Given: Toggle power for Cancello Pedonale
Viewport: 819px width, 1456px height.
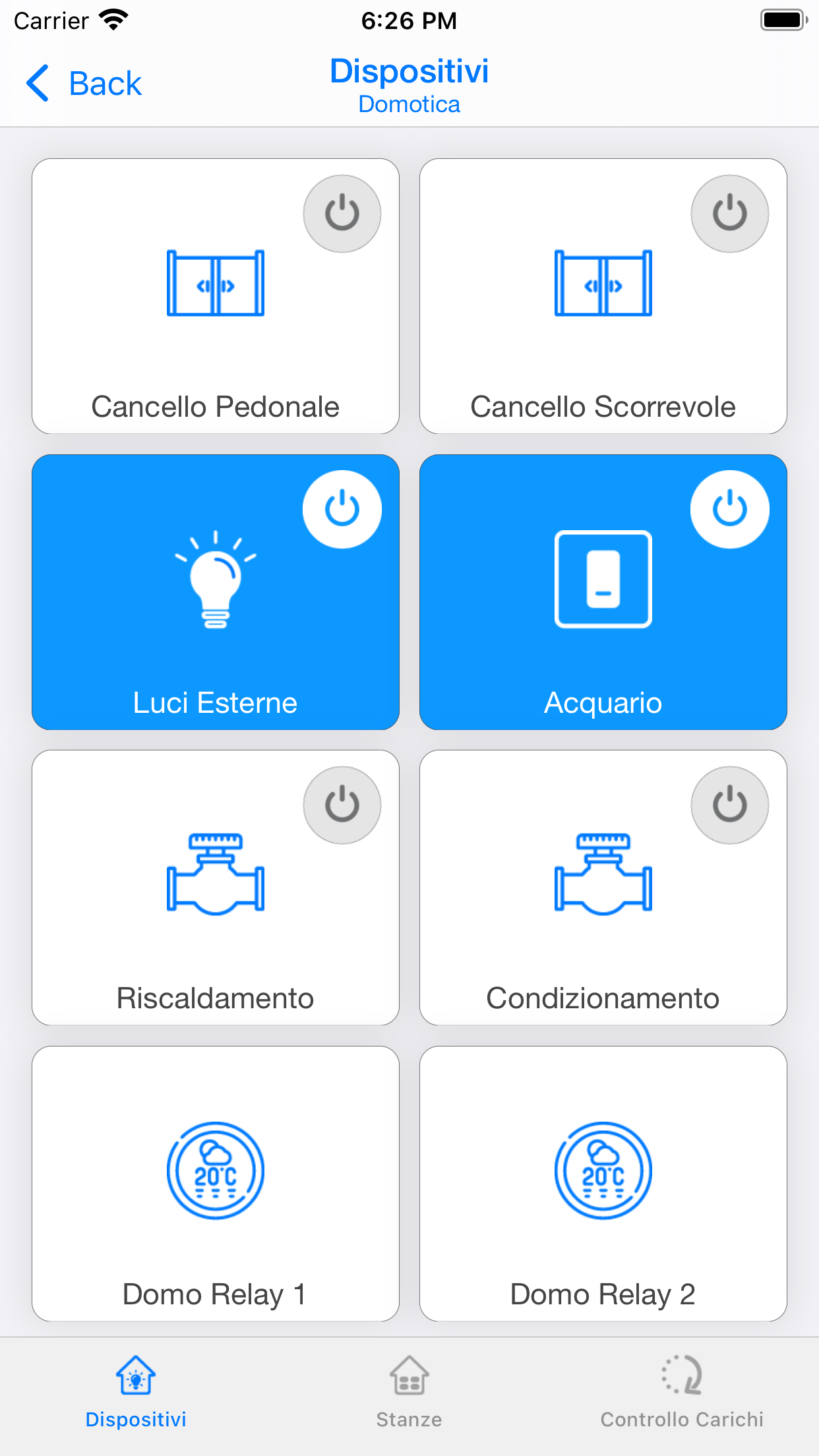Looking at the screenshot, I should (342, 214).
